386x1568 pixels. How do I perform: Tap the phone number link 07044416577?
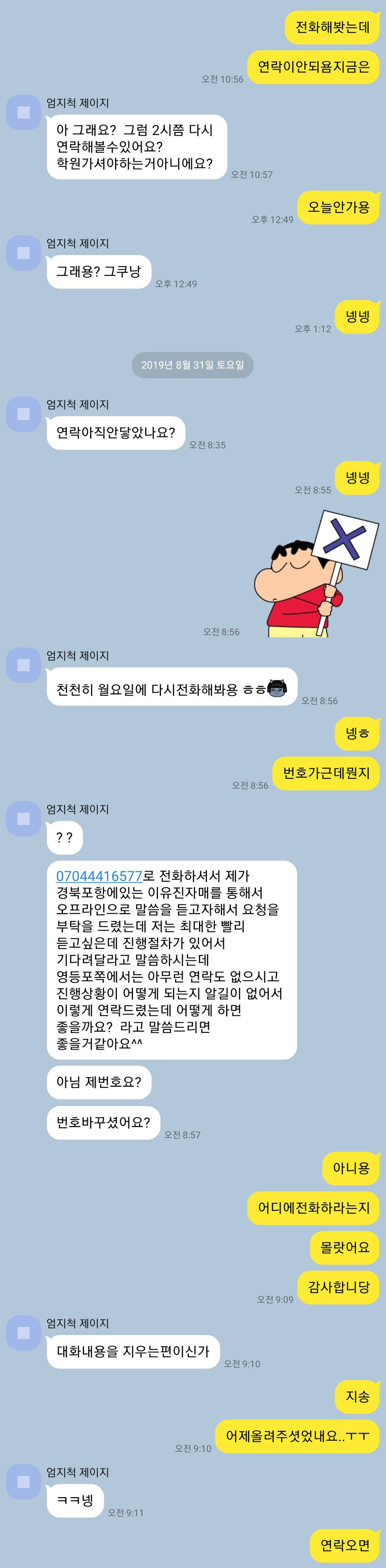click(99, 876)
